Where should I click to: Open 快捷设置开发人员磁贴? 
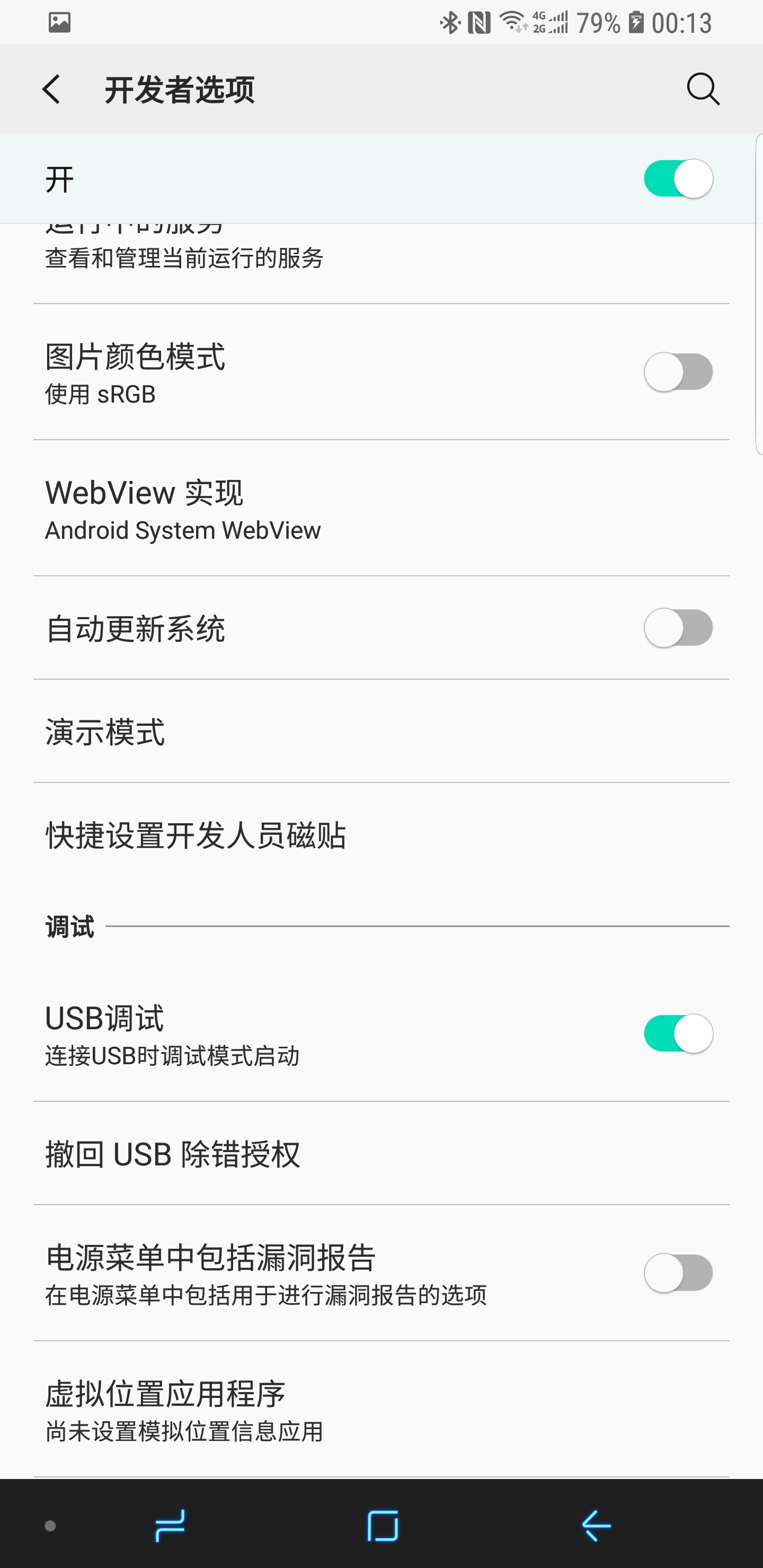pyautogui.click(x=381, y=834)
